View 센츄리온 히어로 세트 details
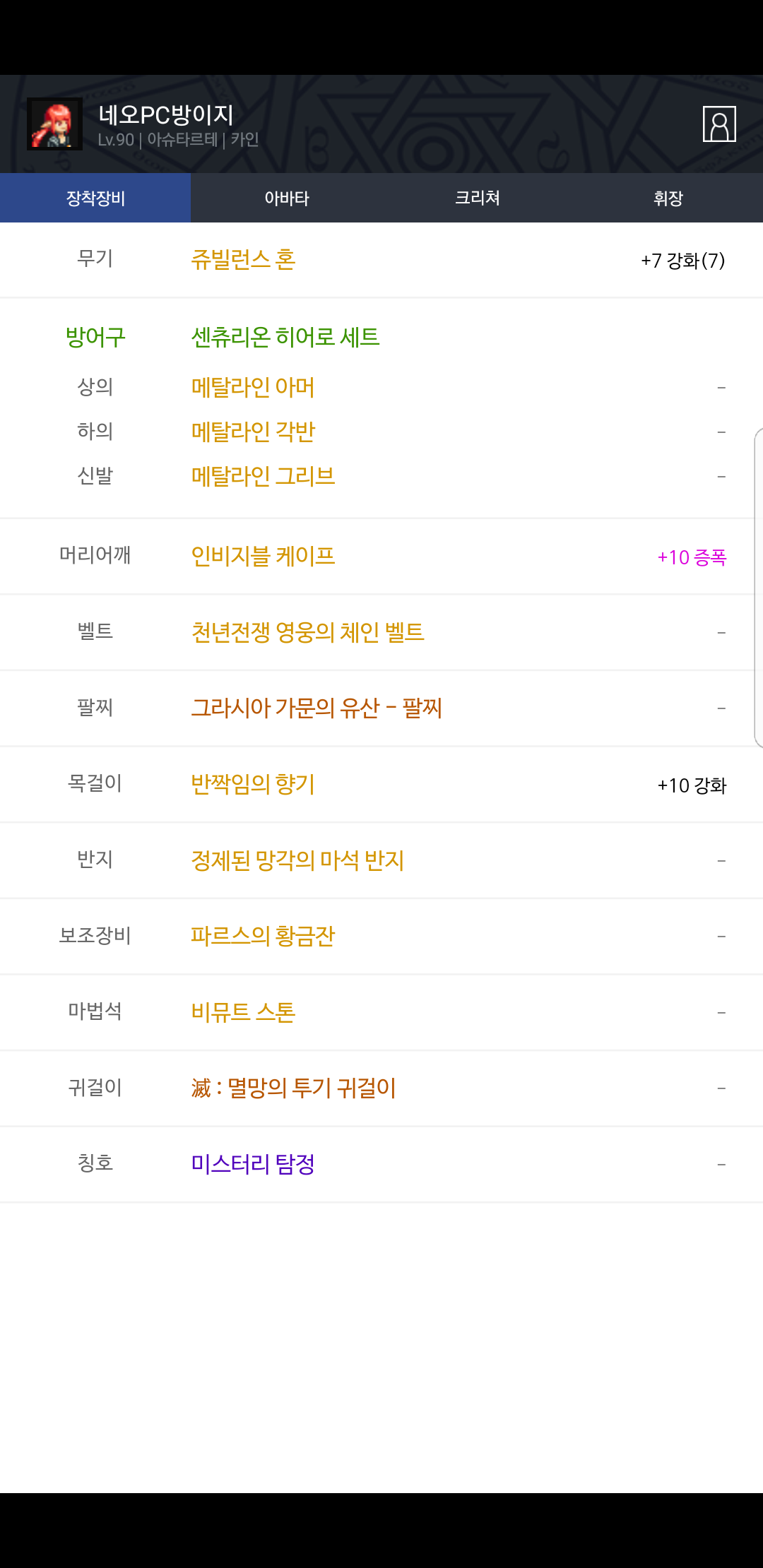 pyautogui.click(x=285, y=337)
